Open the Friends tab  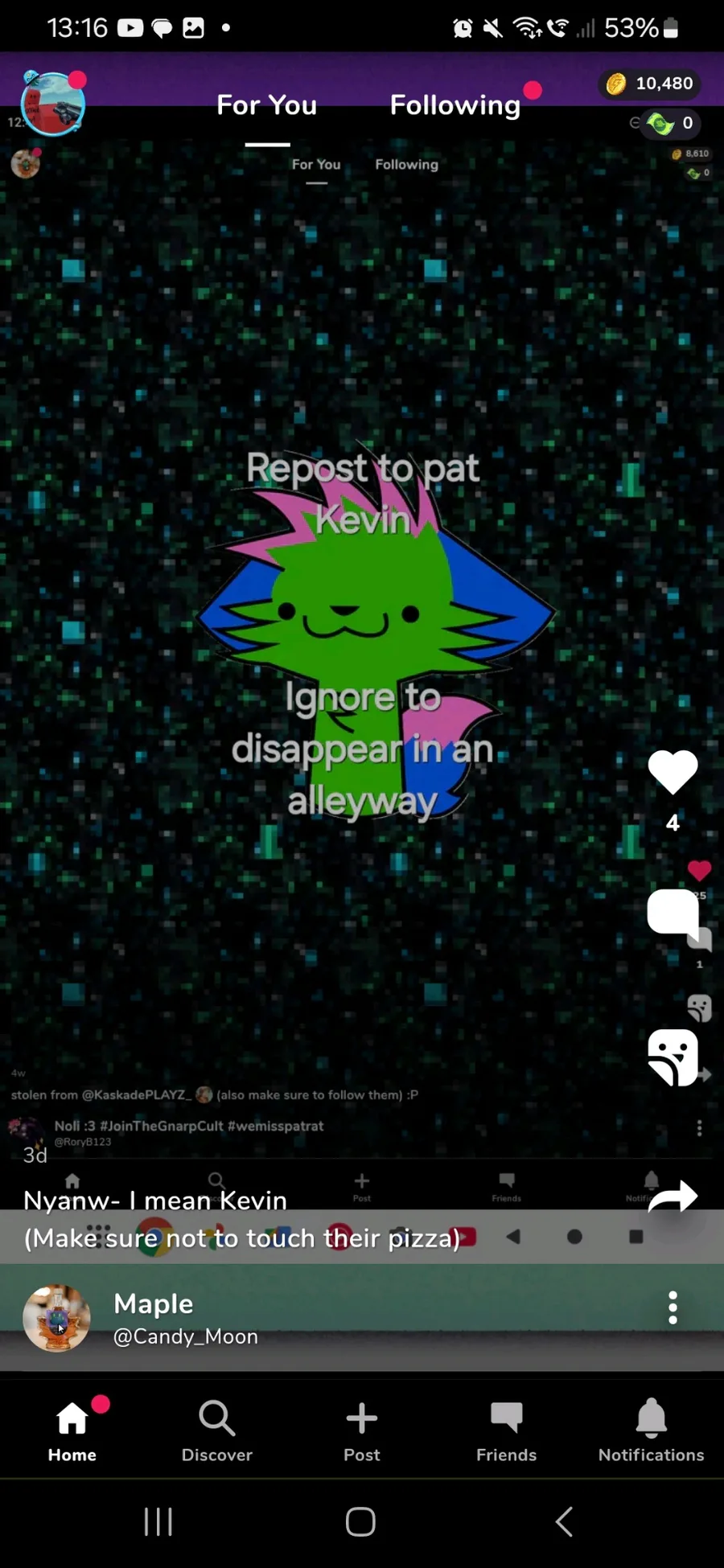point(507,1430)
